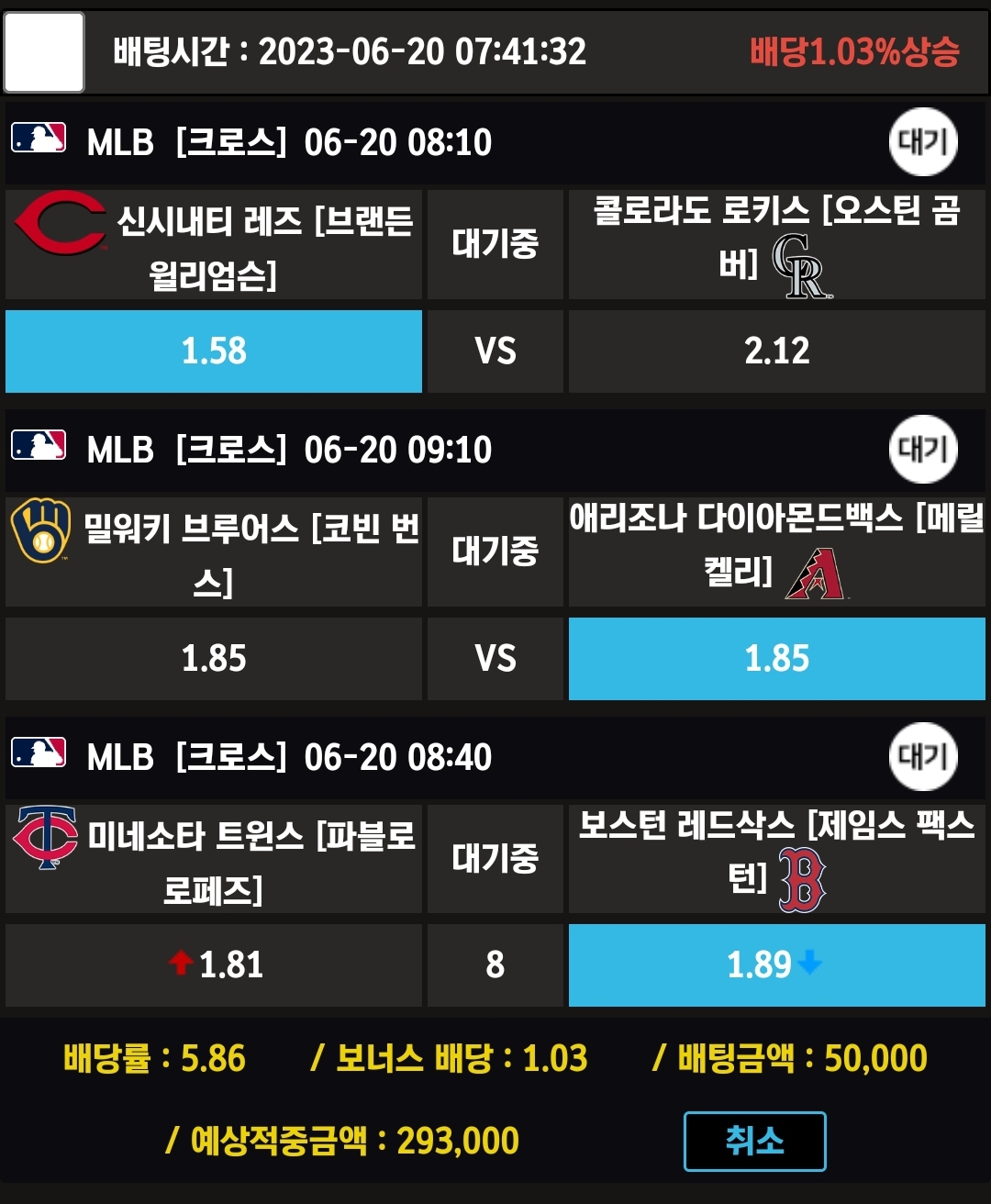Check the bet slip selection box
Screen dimensions: 991x1204
(44, 52)
